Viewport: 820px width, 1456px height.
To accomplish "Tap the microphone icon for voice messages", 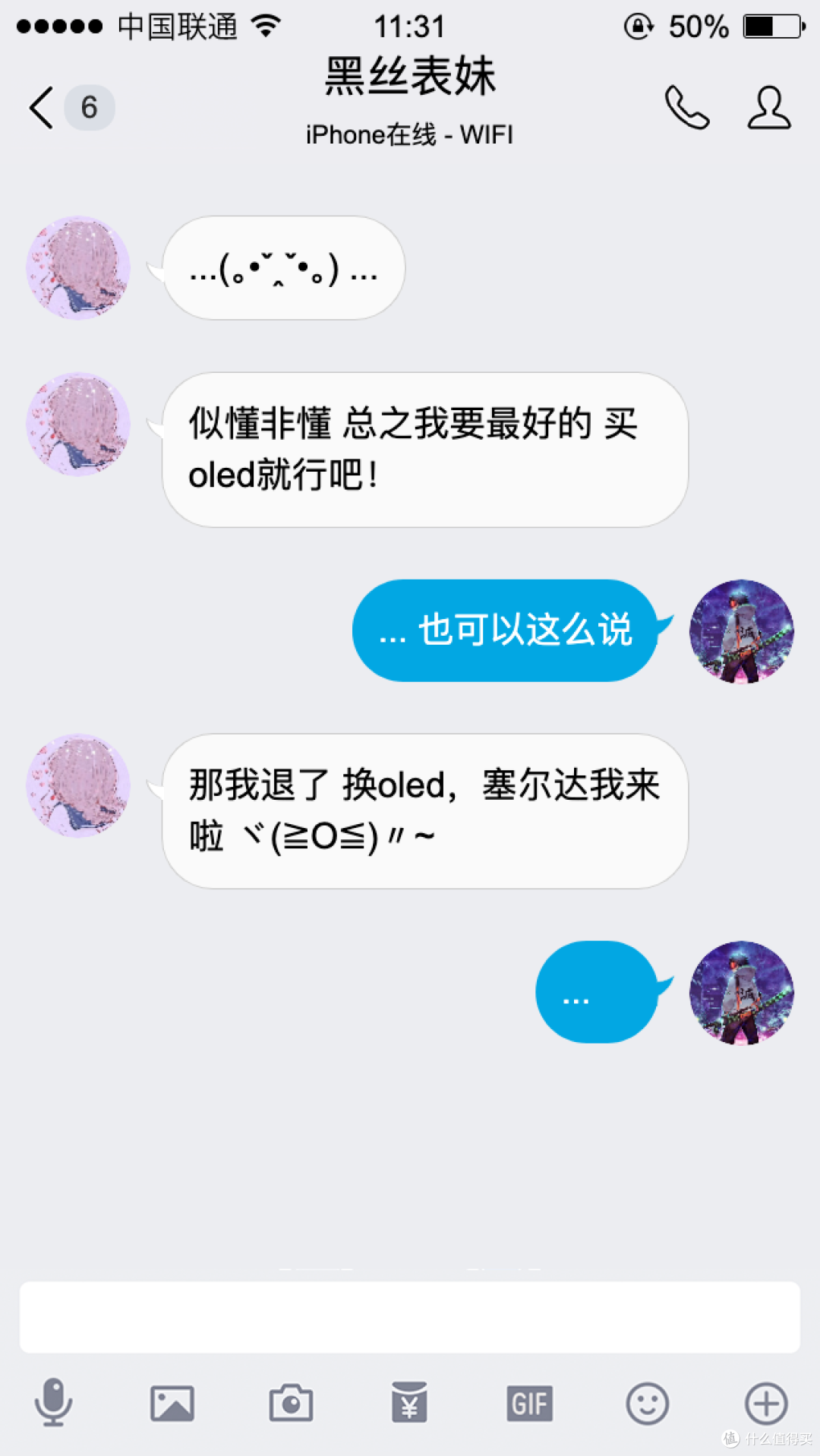I will 53,1402.
